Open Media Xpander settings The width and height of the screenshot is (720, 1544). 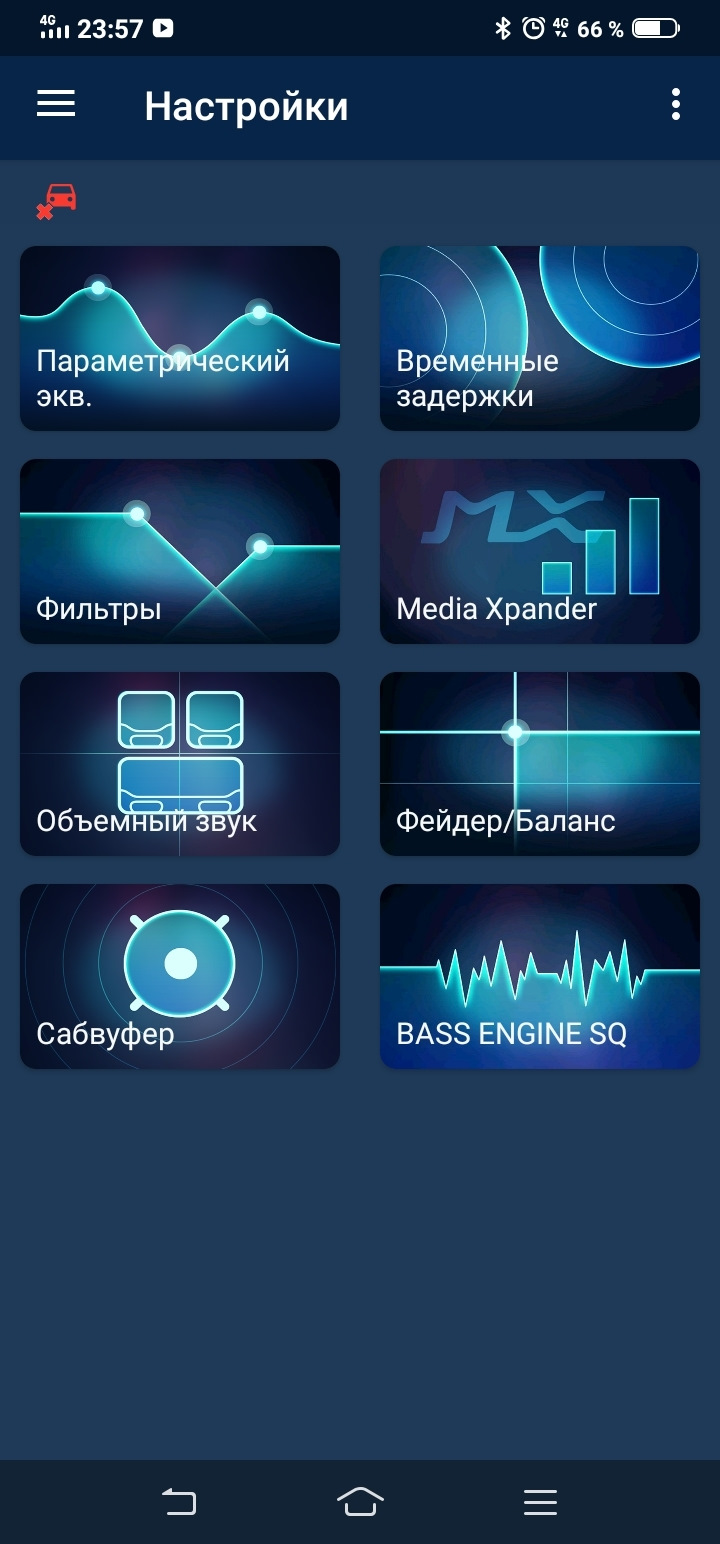[540, 551]
